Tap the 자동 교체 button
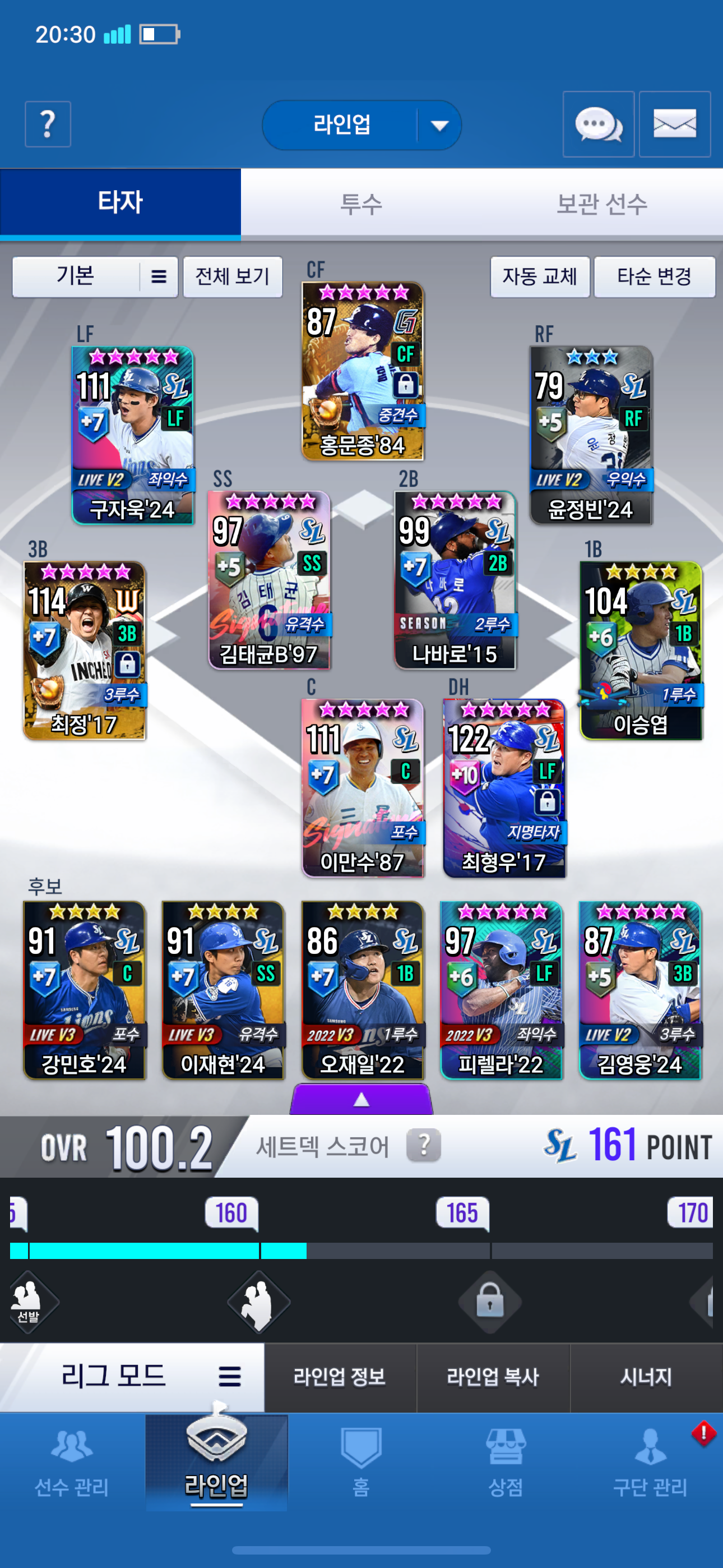 point(540,277)
